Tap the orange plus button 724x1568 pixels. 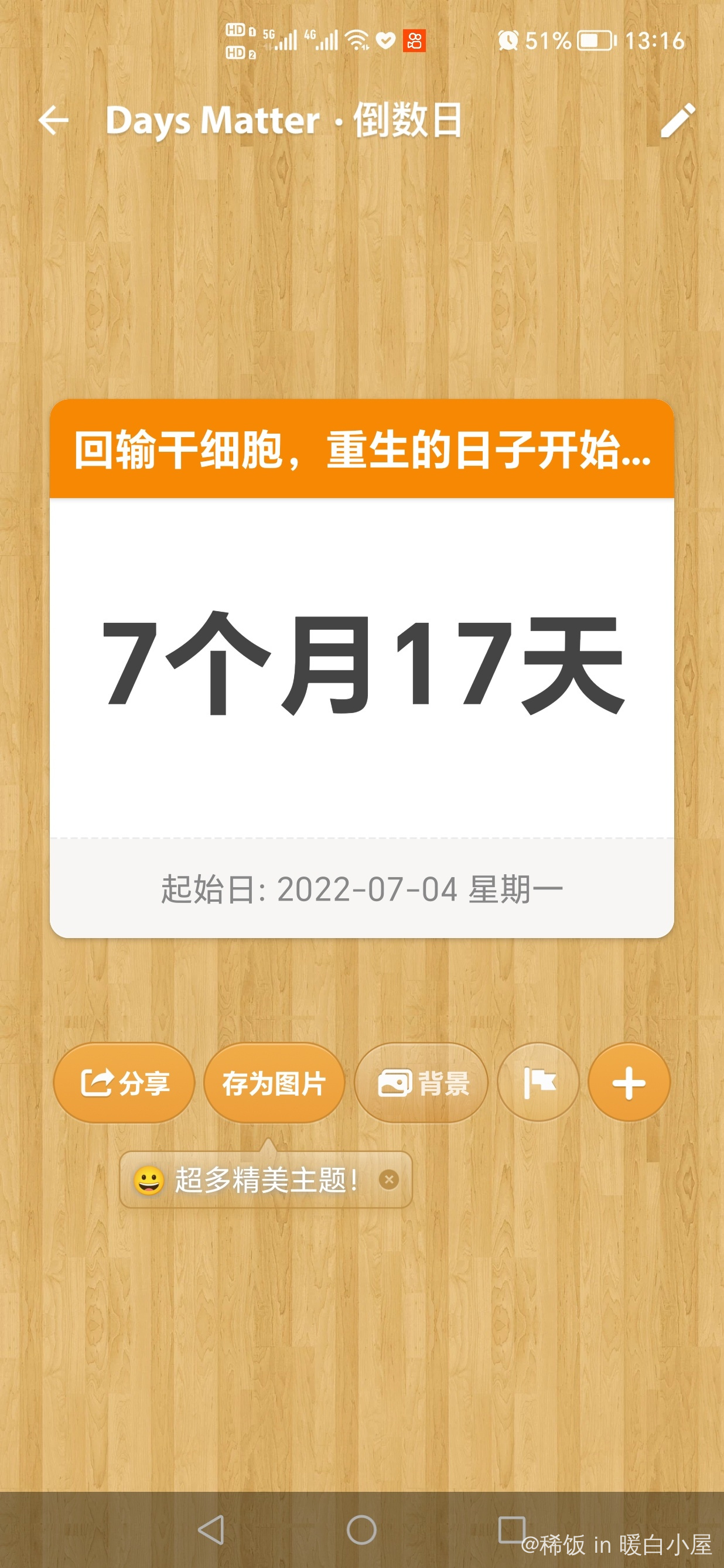[629, 1083]
